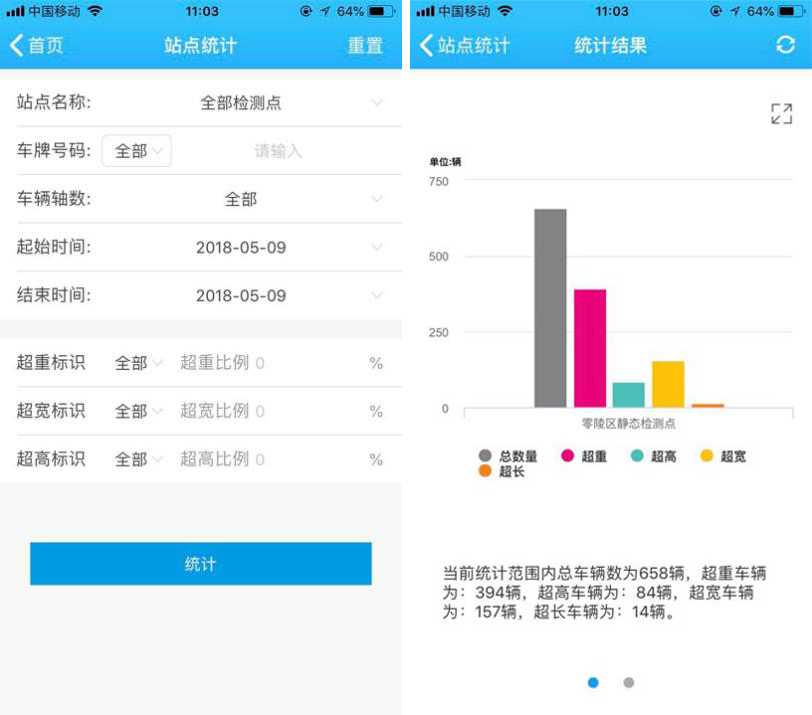Return to 站点统计 from results
The height and width of the screenshot is (715, 812).
(x=464, y=46)
